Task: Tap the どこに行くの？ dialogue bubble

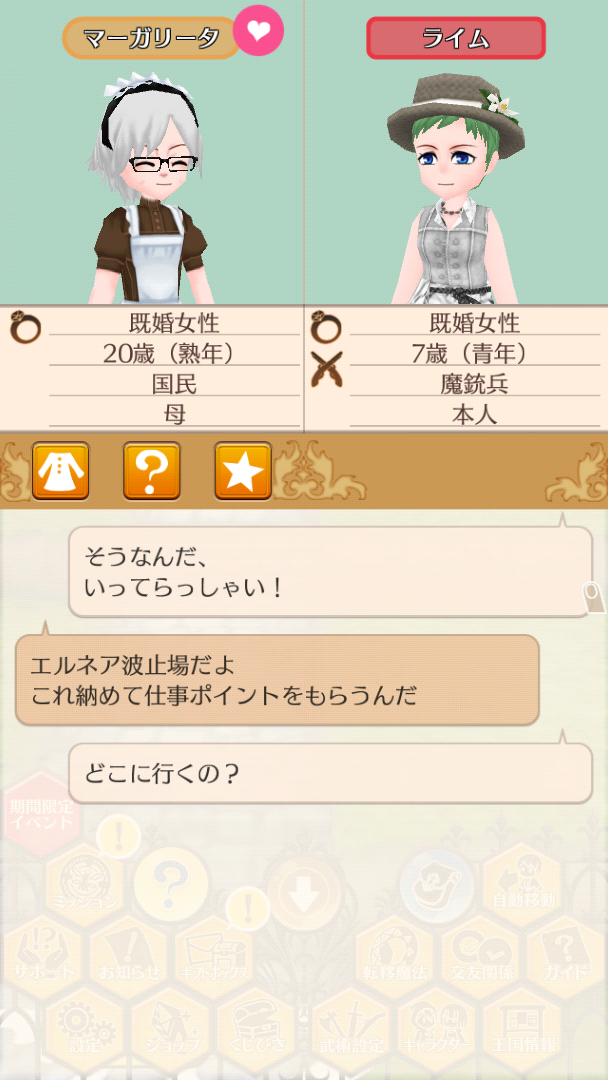Action: click(330, 773)
